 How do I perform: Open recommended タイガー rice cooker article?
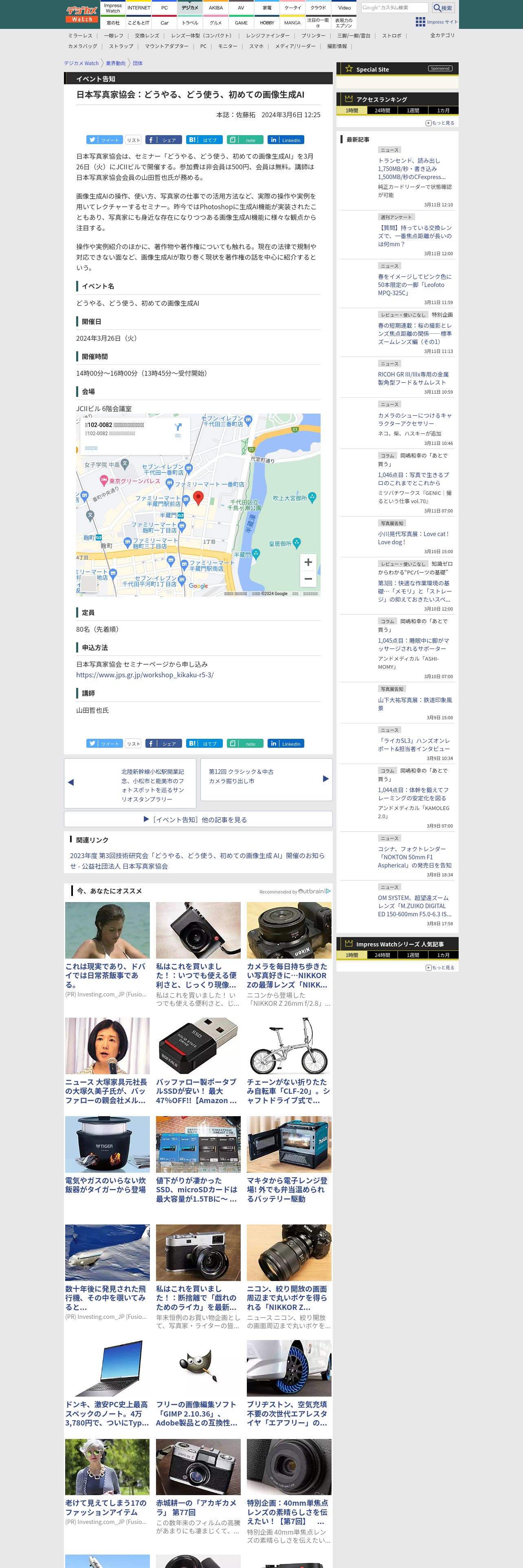point(107,1185)
